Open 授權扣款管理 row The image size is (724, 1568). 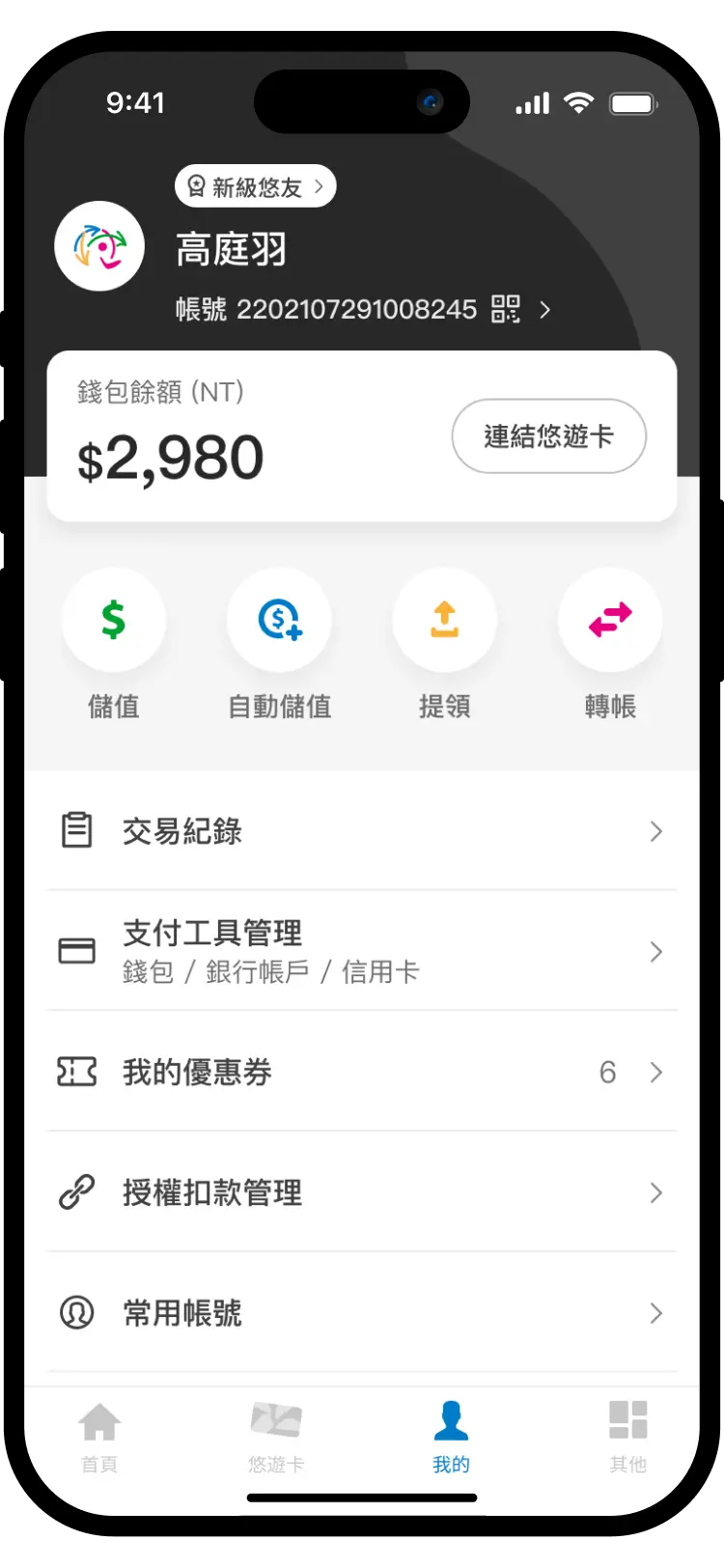[362, 1192]
